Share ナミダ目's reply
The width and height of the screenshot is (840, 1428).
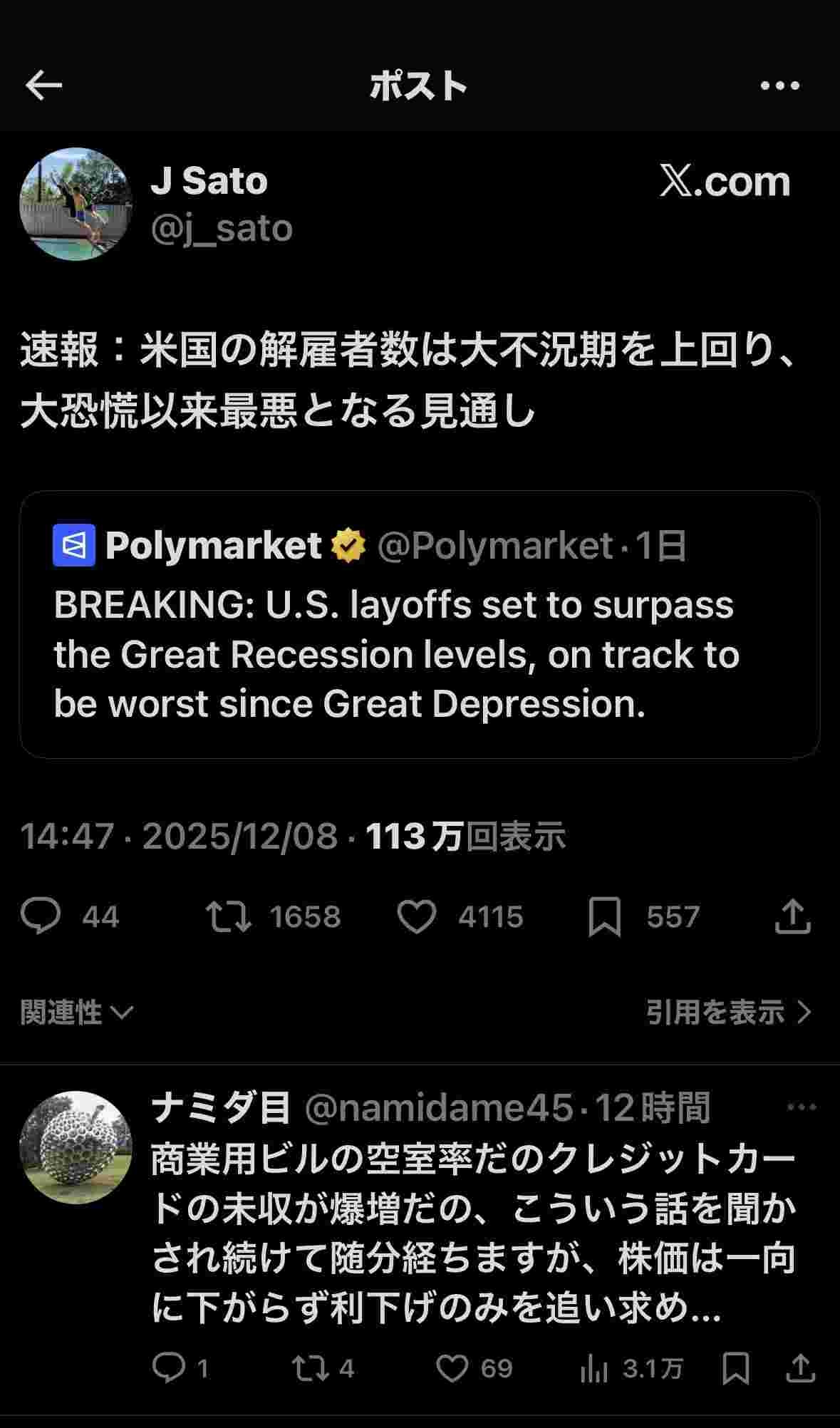(x=800, y=1368)
